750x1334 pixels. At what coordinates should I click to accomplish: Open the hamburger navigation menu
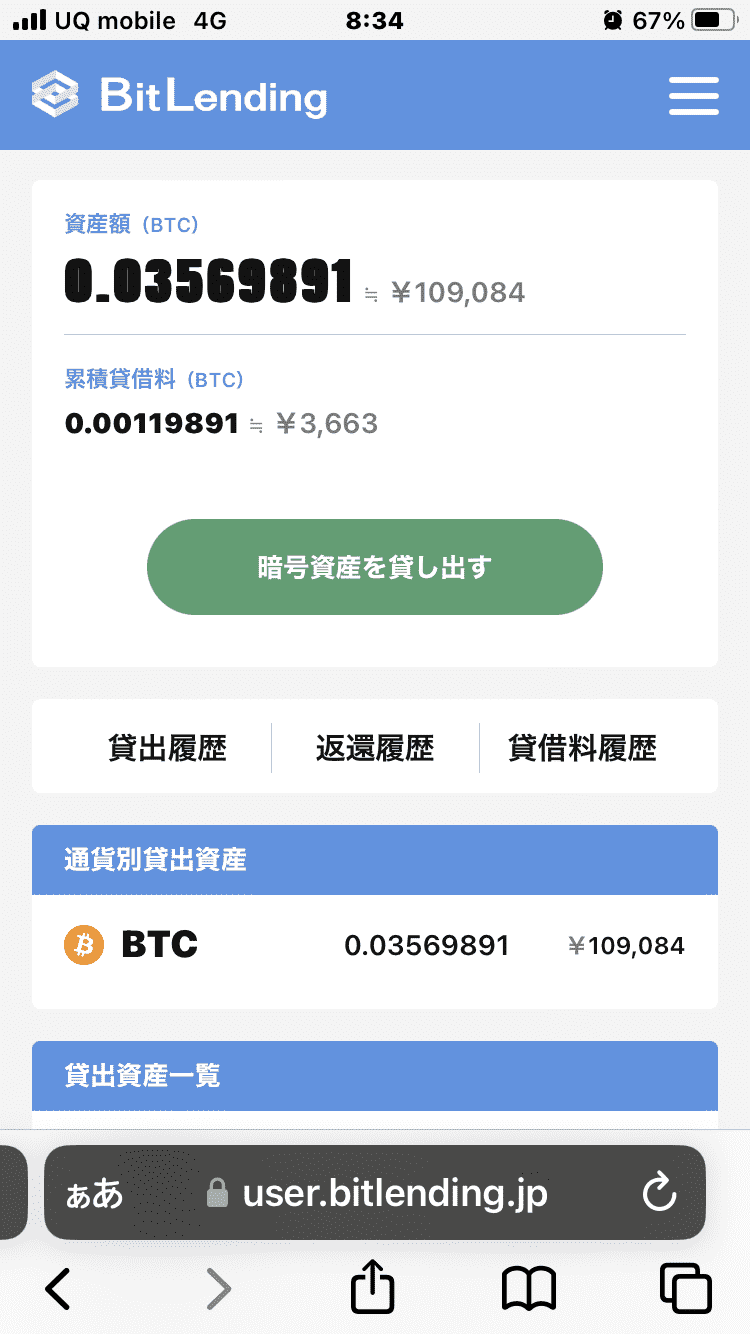(694, 95)
